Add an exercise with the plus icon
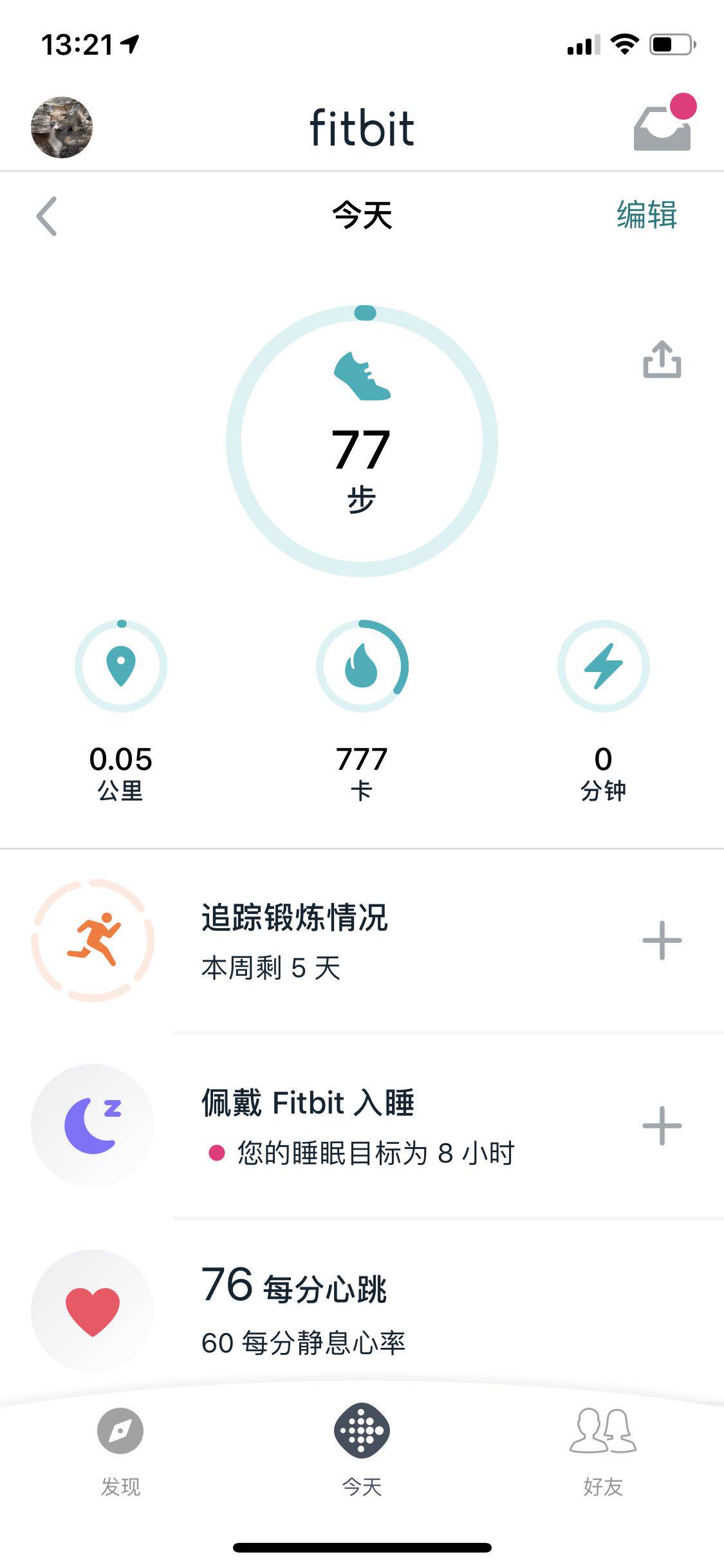 point(662,940)
